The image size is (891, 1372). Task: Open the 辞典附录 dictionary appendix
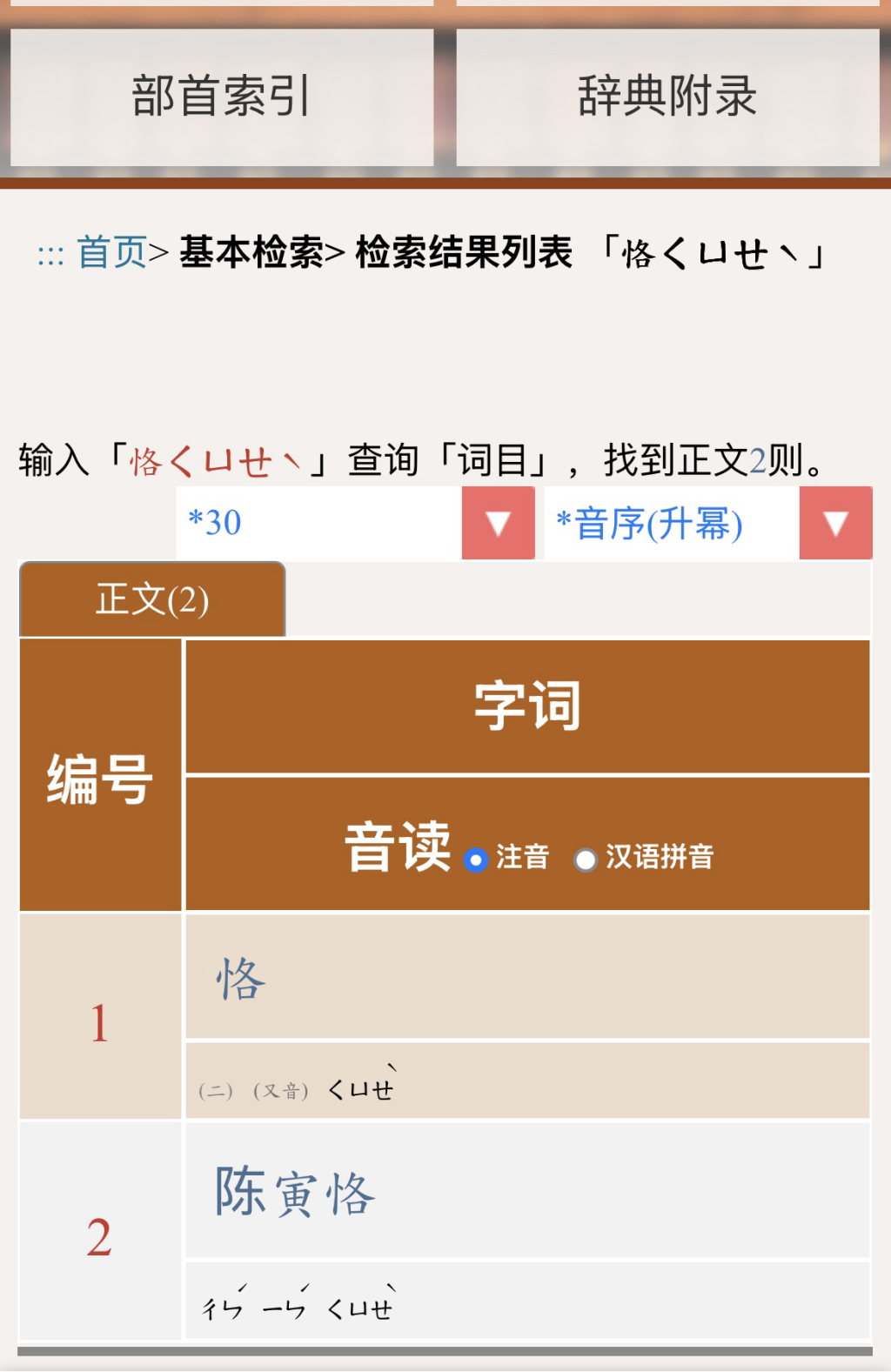click(667, 97)
